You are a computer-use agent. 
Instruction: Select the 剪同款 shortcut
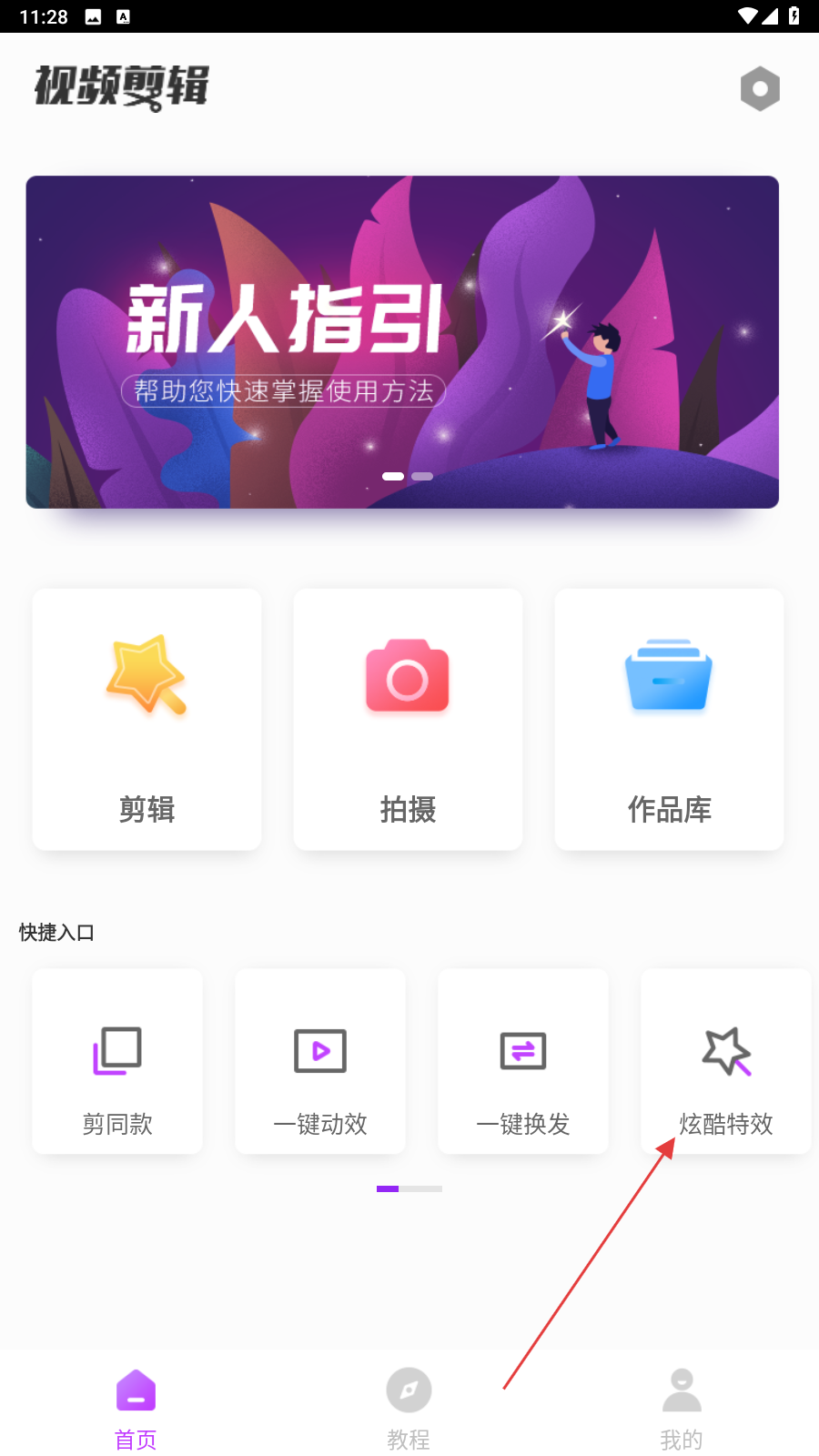point(117,1061)
